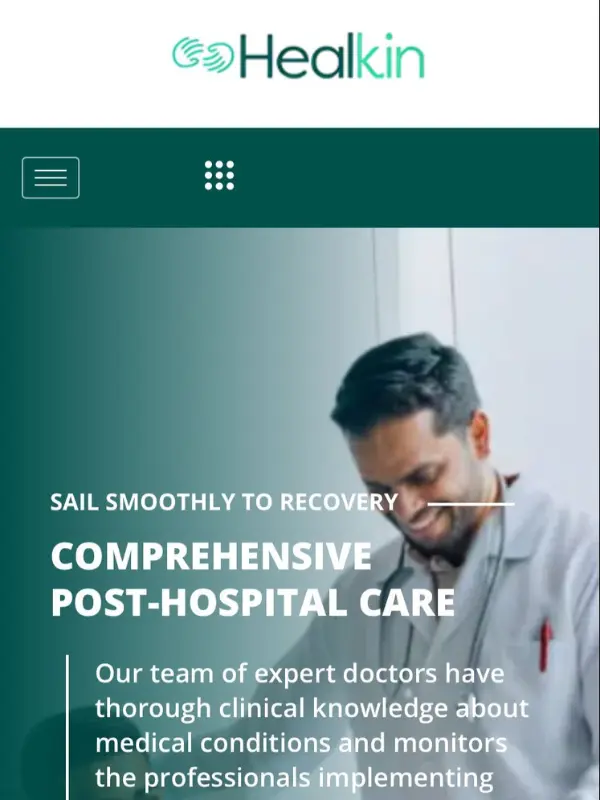Open the hamburger navigation menu
This screenshot has width=600, height=800.
51,178
